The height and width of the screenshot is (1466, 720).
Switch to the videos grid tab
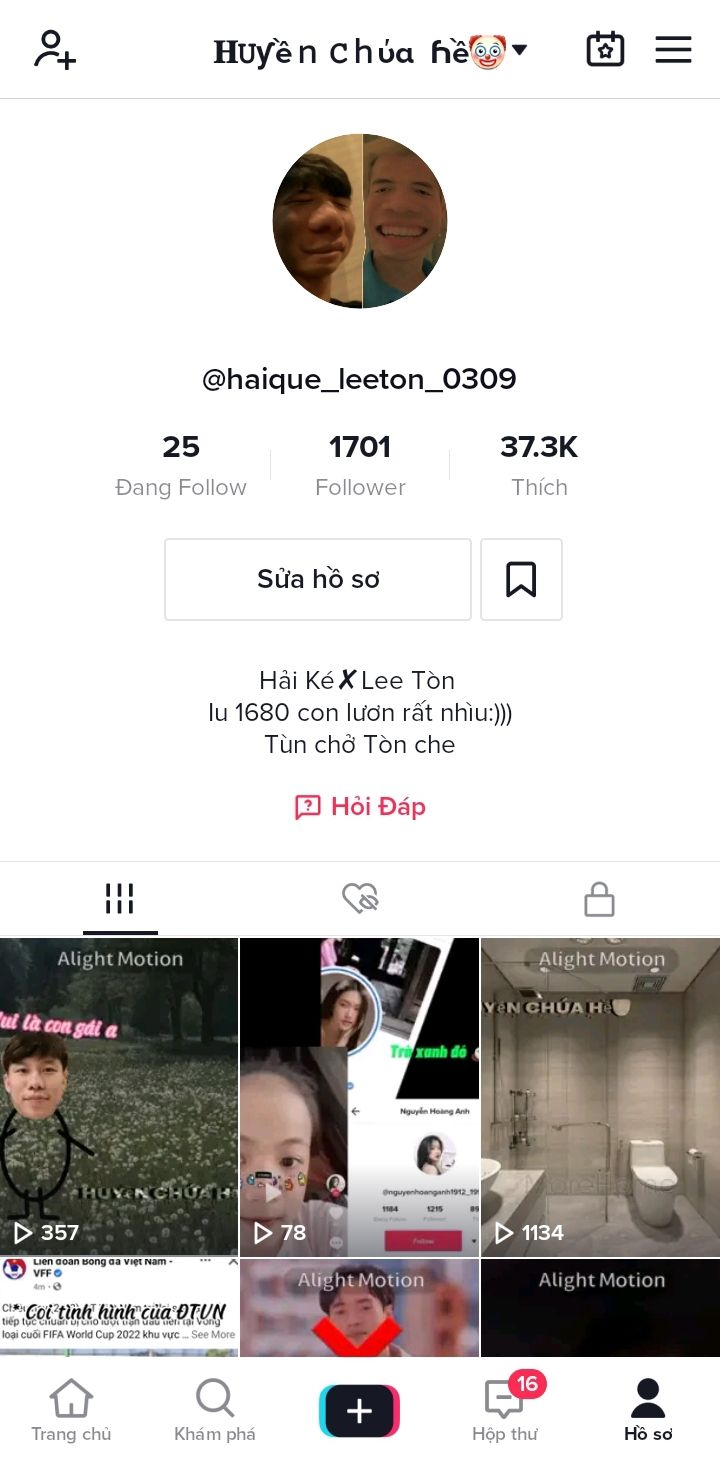pos(120,899)
